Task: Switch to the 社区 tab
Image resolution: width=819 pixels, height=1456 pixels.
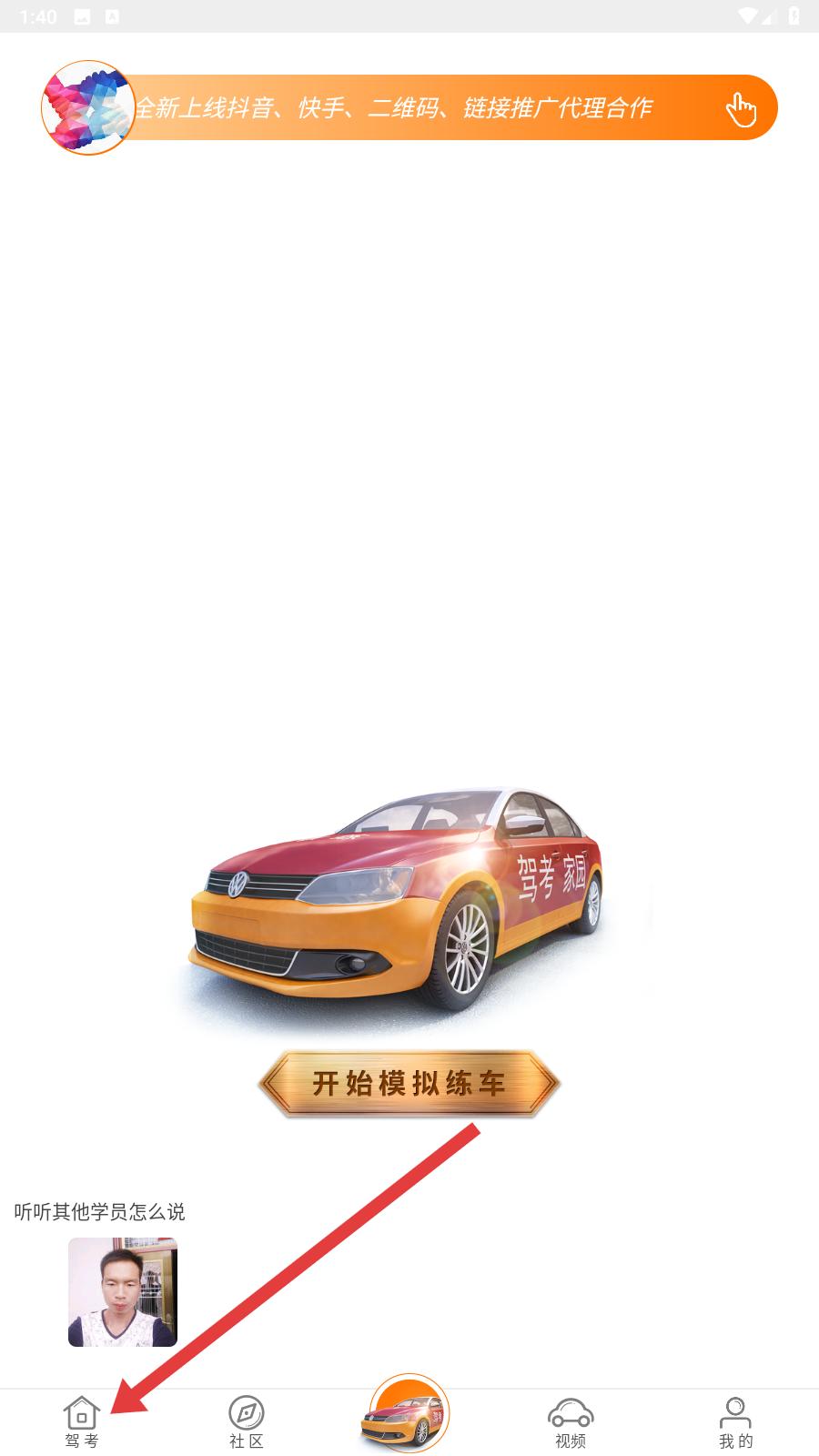Action: tap(246, 1422)
